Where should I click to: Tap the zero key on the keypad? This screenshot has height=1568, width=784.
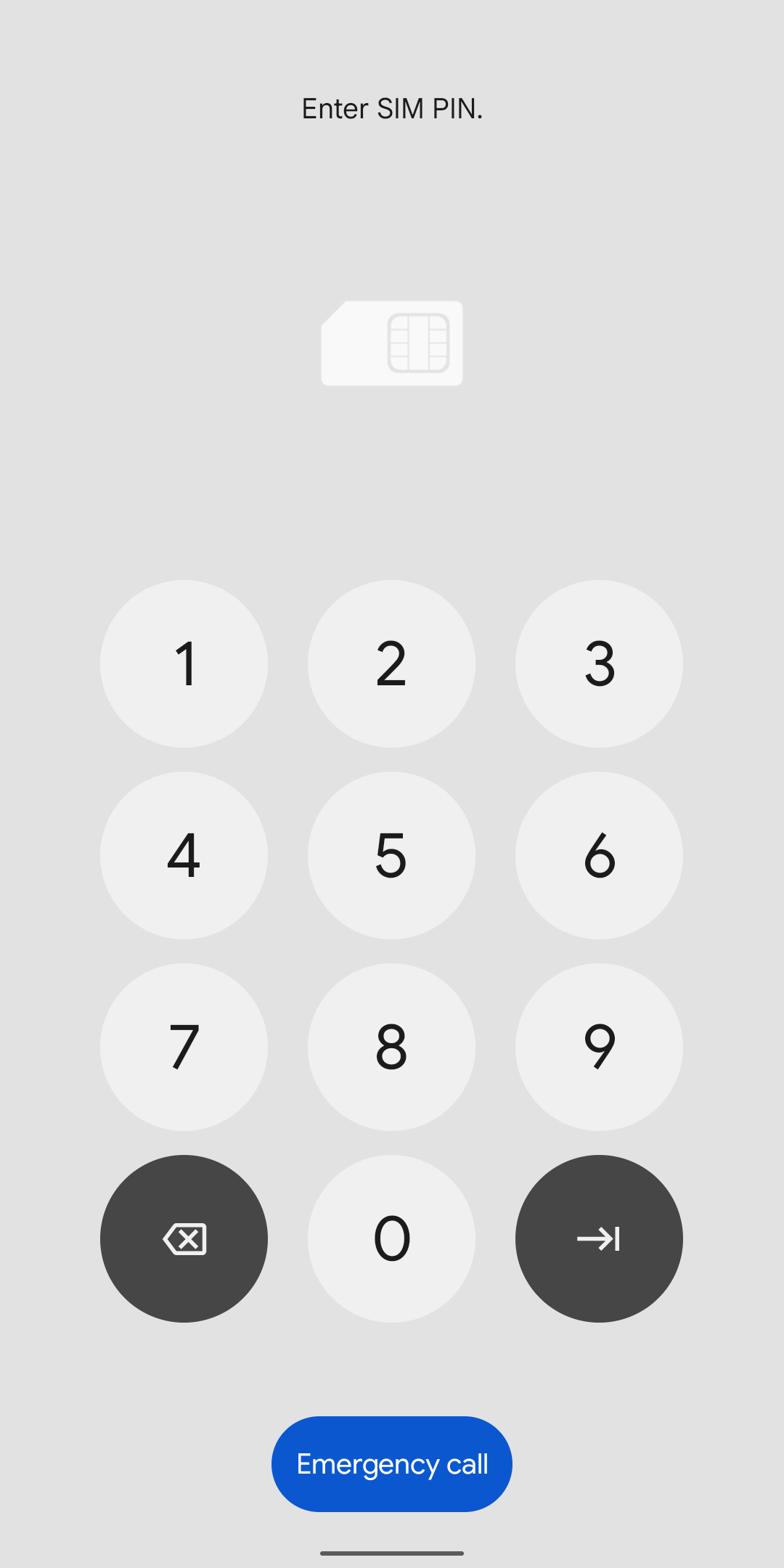click(391, 1238)
